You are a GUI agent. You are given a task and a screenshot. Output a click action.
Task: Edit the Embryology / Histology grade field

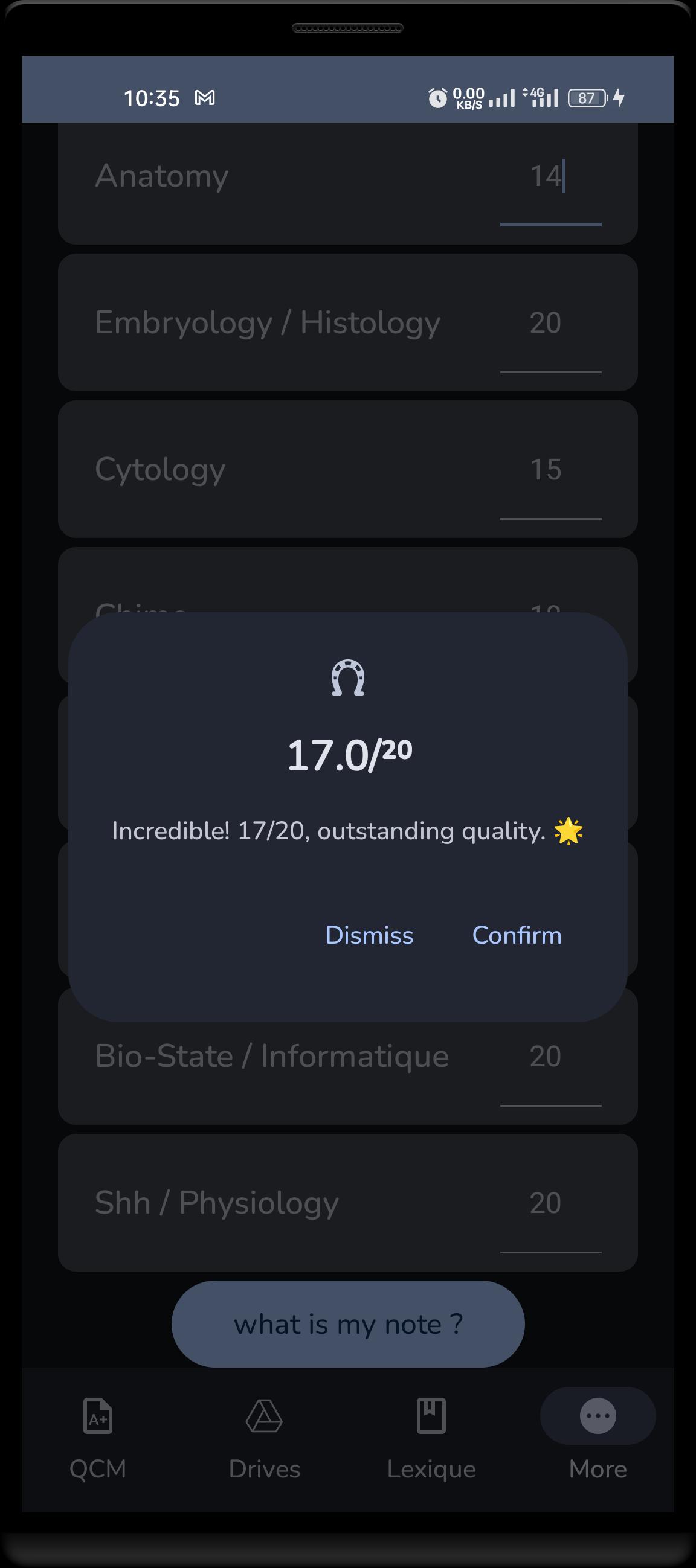(x=550, y=329)
